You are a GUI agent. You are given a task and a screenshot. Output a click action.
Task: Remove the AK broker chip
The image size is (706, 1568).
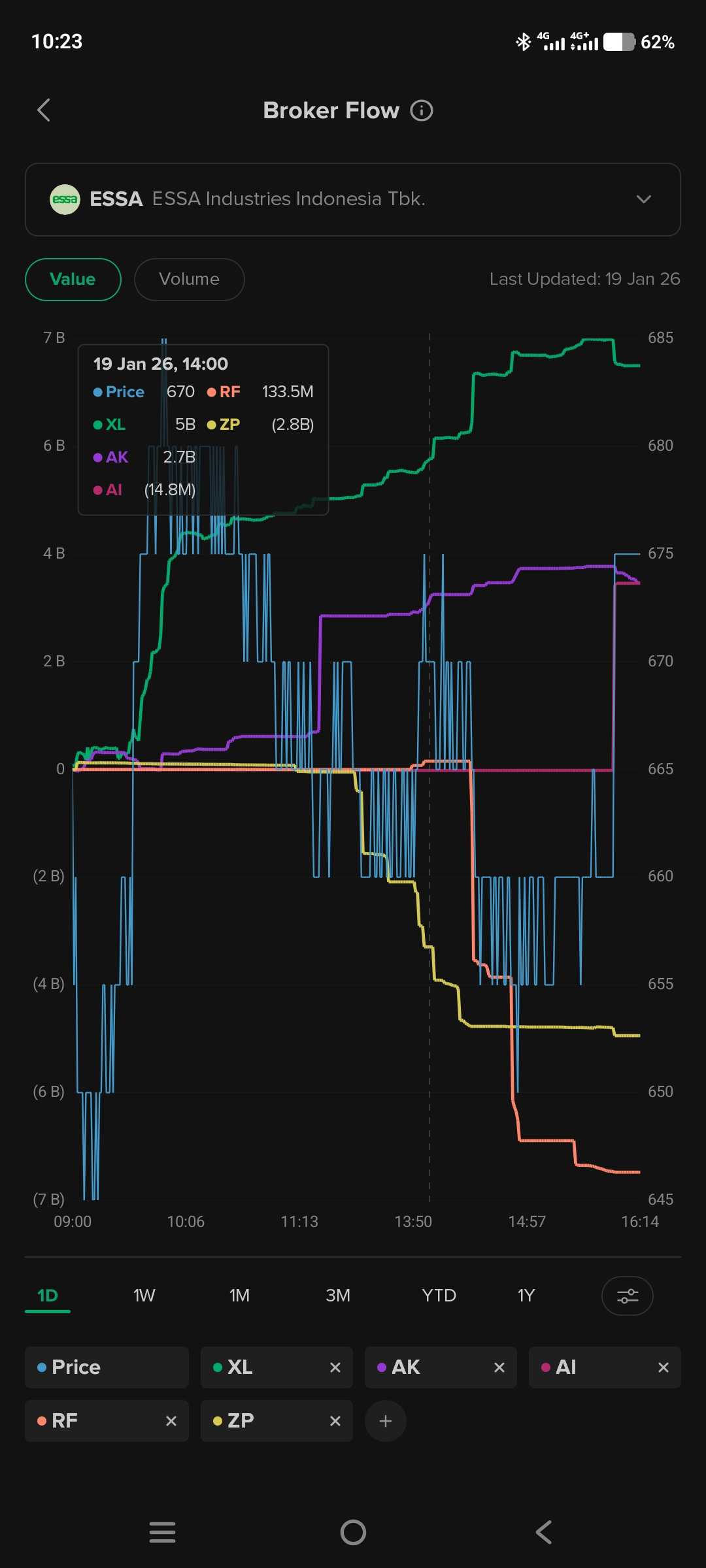tap(499, 1367)
